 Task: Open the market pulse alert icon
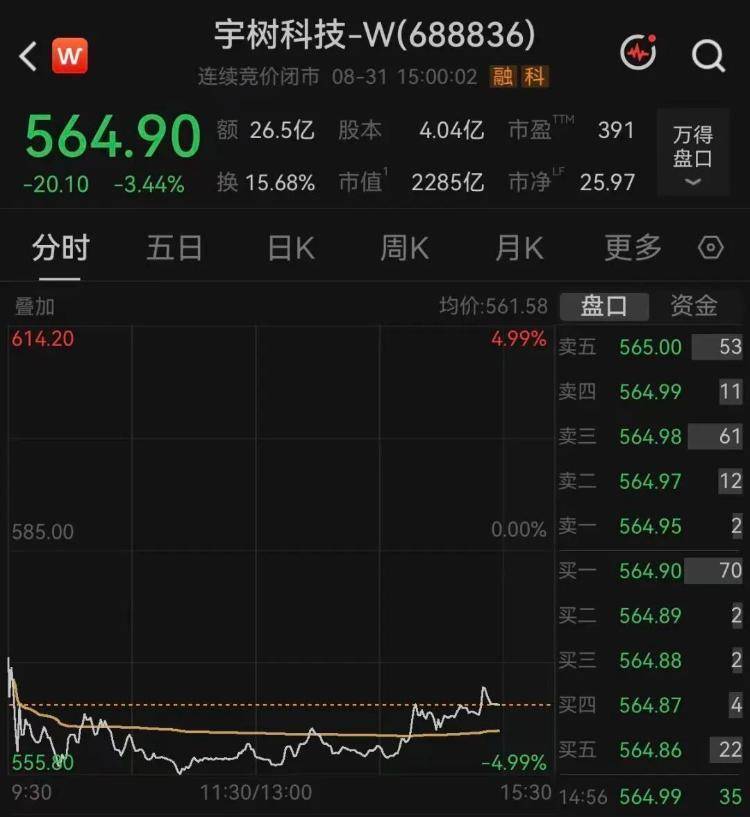638,52
